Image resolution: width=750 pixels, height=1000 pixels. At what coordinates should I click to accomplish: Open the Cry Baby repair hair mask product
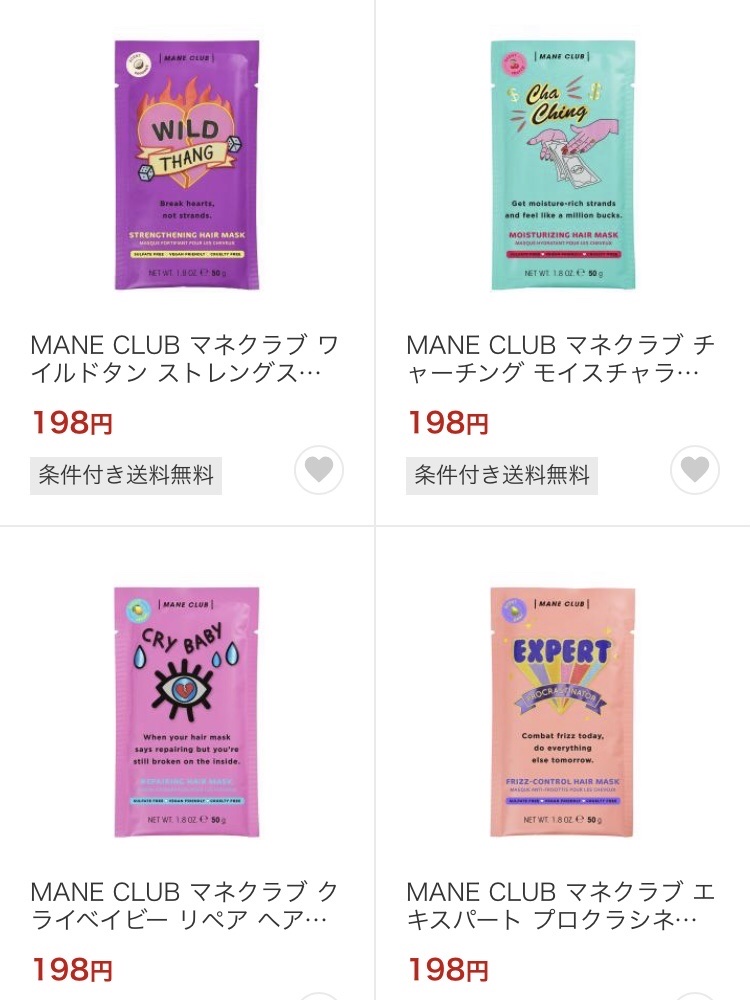pos(187,711)
